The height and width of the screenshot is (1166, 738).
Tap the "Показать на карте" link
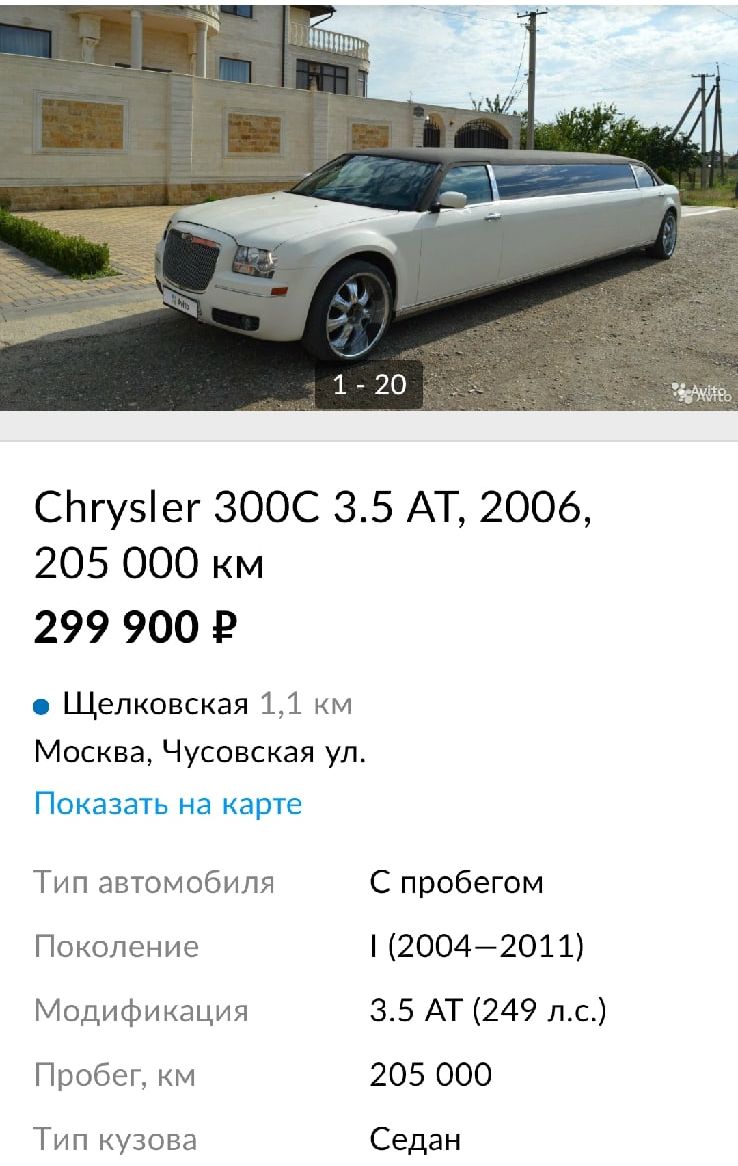[168, 804]
